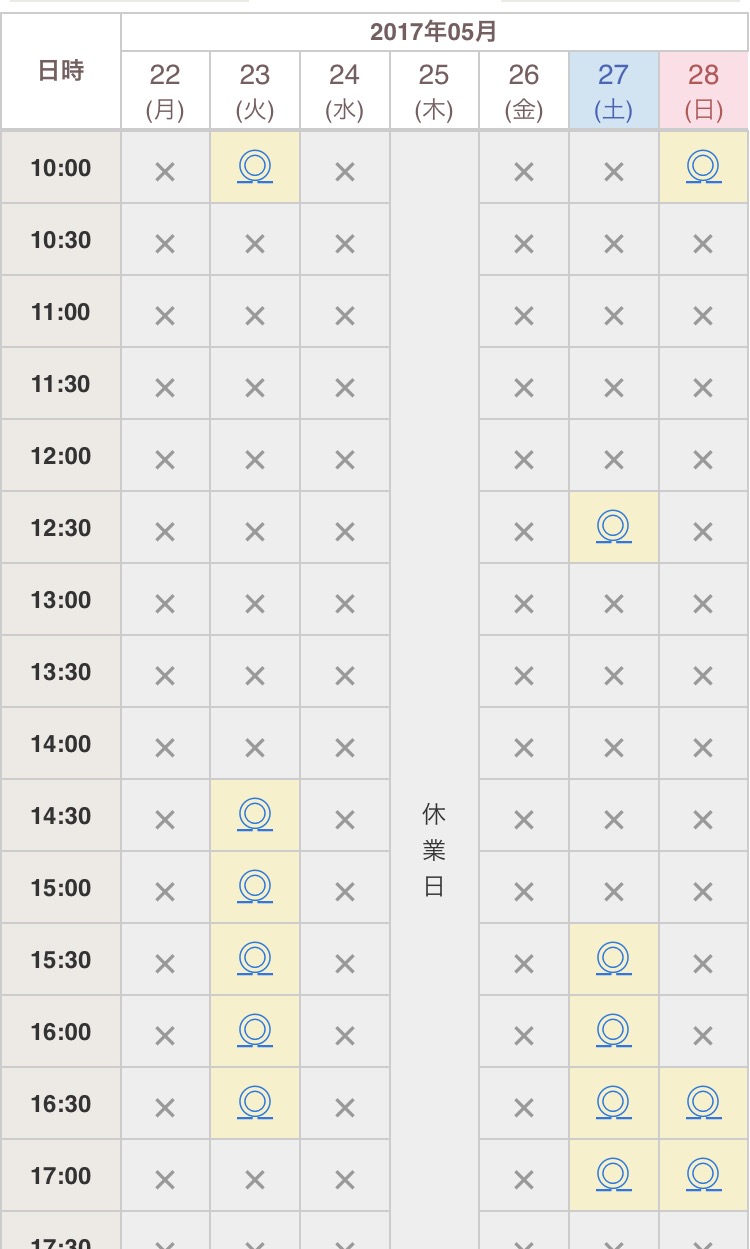This screenshot has height=1249, width=750.
Task: Tap the 16:30 slot on Sunday 28
Action: pyautogui.click(x=703, y=1104)
